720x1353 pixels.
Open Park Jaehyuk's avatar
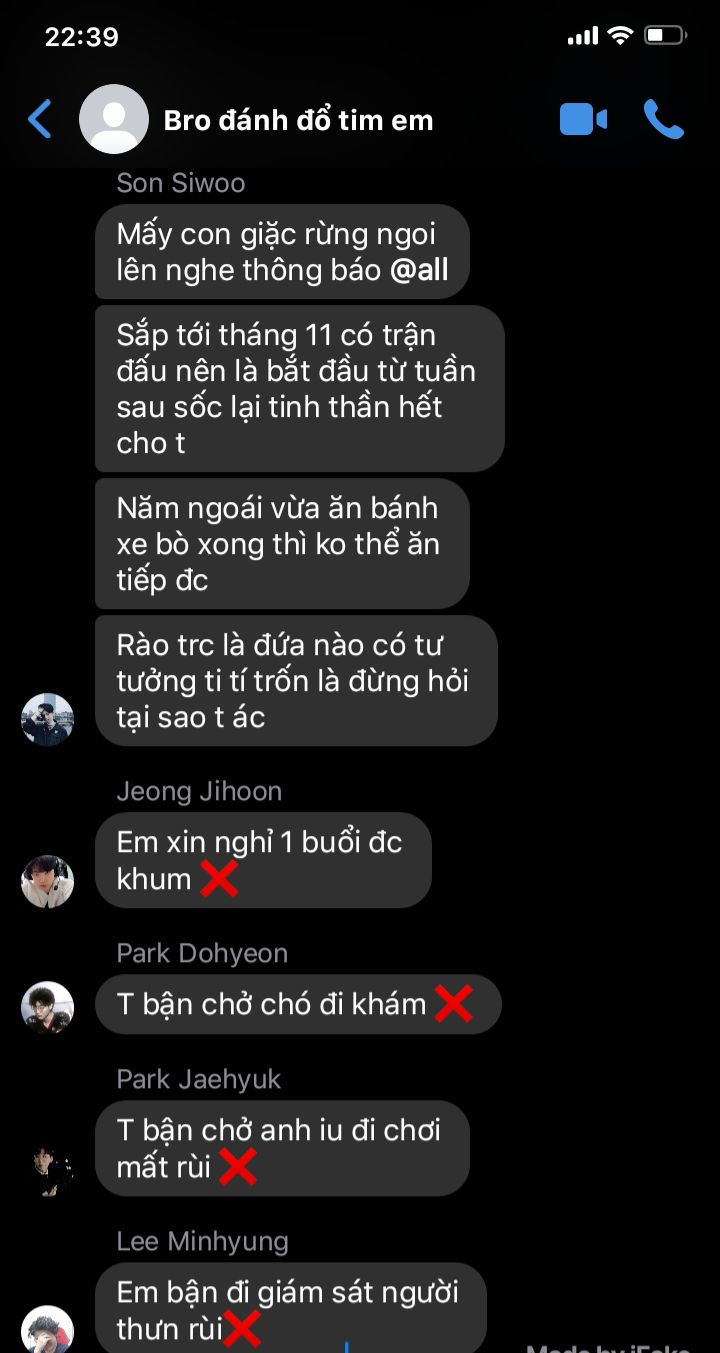pos(47,1170)
